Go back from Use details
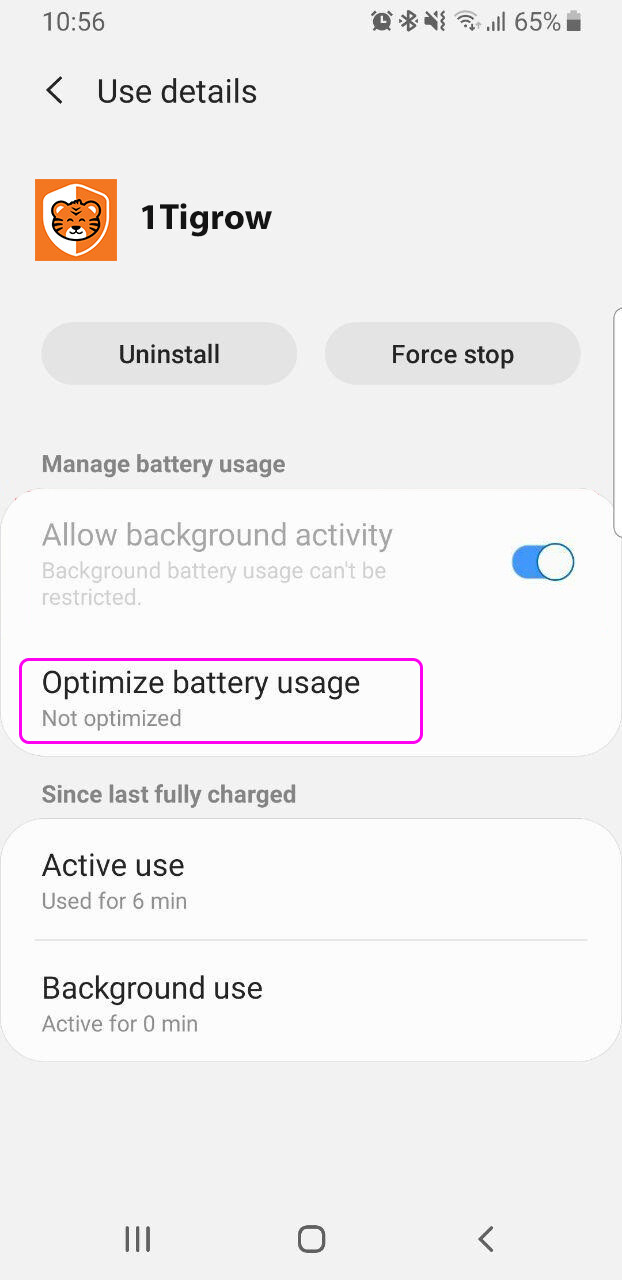Screen dimensions: 622x1280 (55, 91)
